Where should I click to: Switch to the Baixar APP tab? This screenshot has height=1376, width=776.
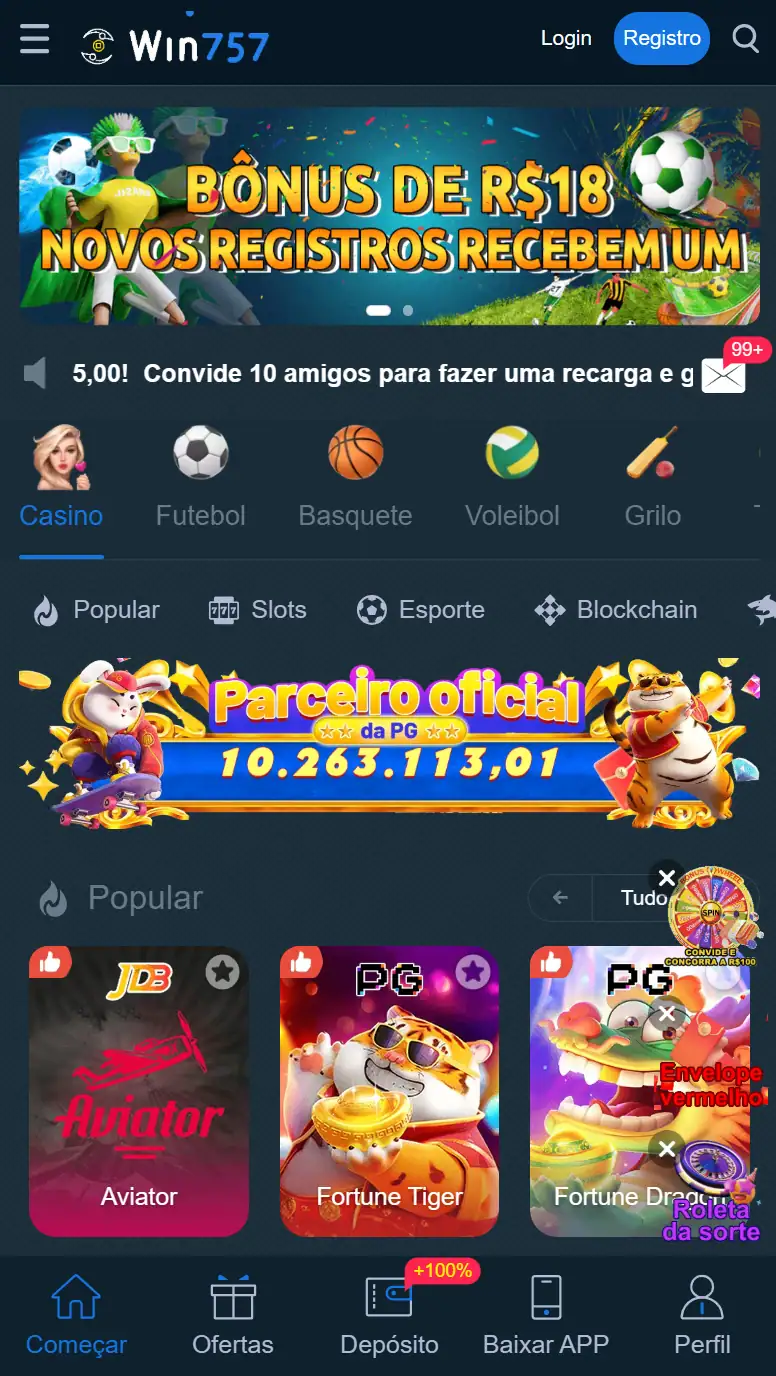click(x=545, y=1315)
